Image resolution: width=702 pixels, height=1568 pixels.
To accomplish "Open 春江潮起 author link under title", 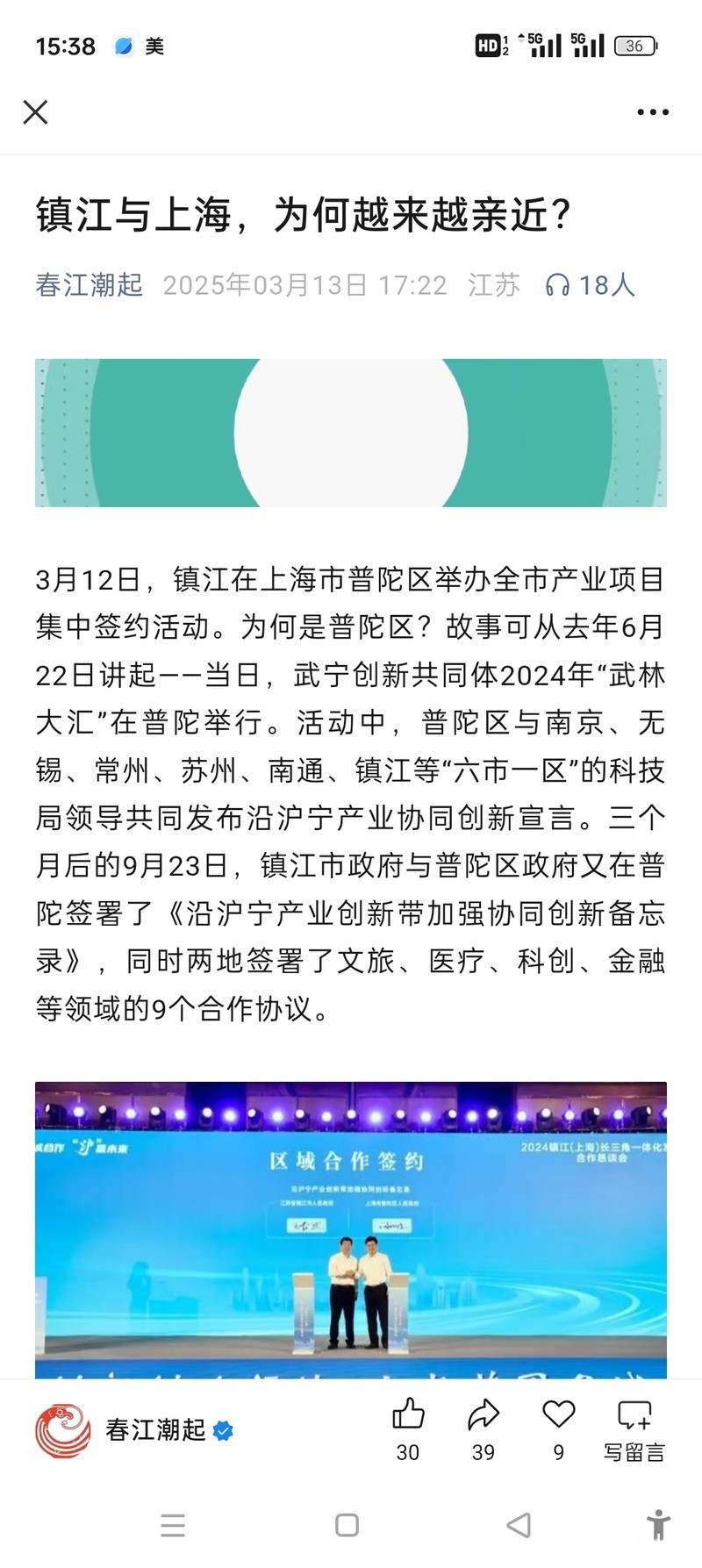I will pyautogui.click(x=89, y=285).
